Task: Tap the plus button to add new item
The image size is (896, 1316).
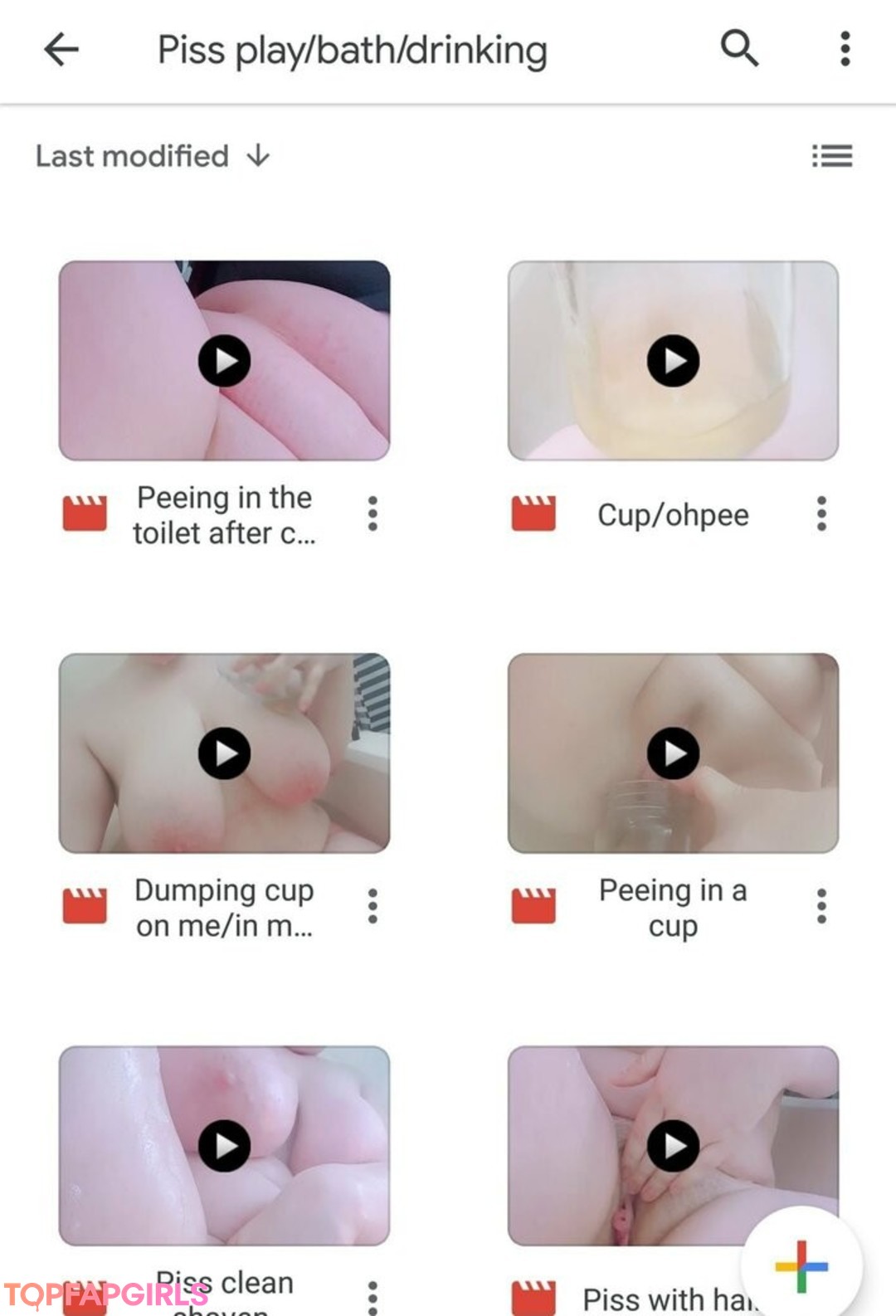Action: click(801, 1266)
